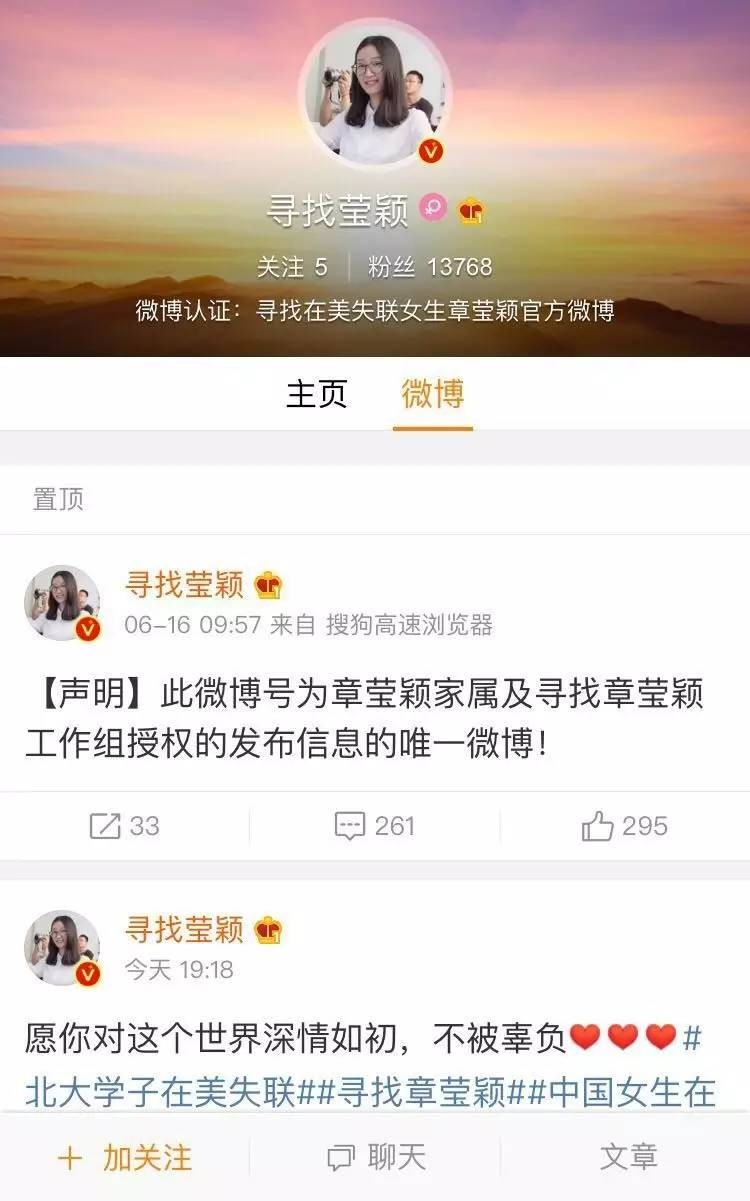Open the #寻找章莹颖# hashtag
The width and height of the screenshot is (750, 1201).
click(421, 1093)
